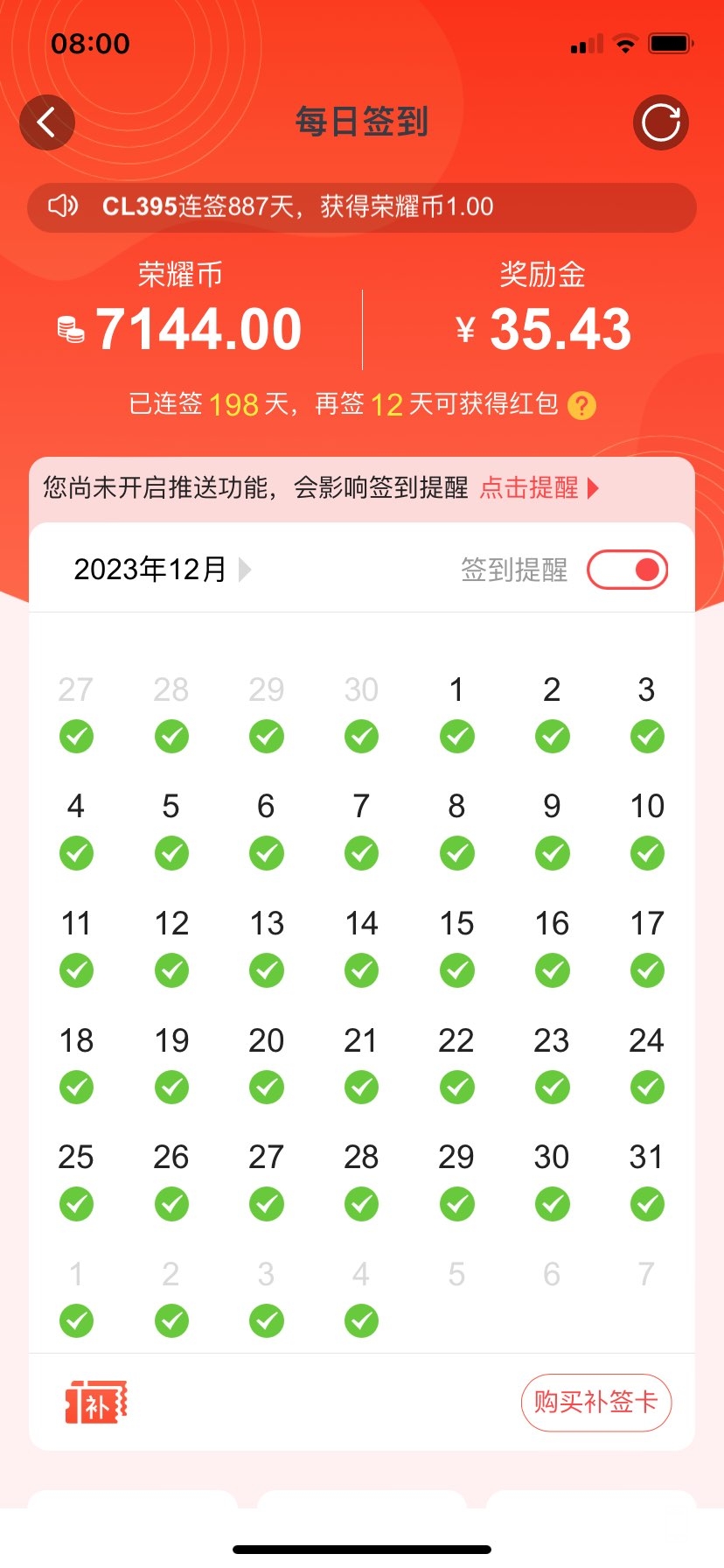Open the red-packet help question mark
Screen dimensions: 724x1568
(581, 406)
